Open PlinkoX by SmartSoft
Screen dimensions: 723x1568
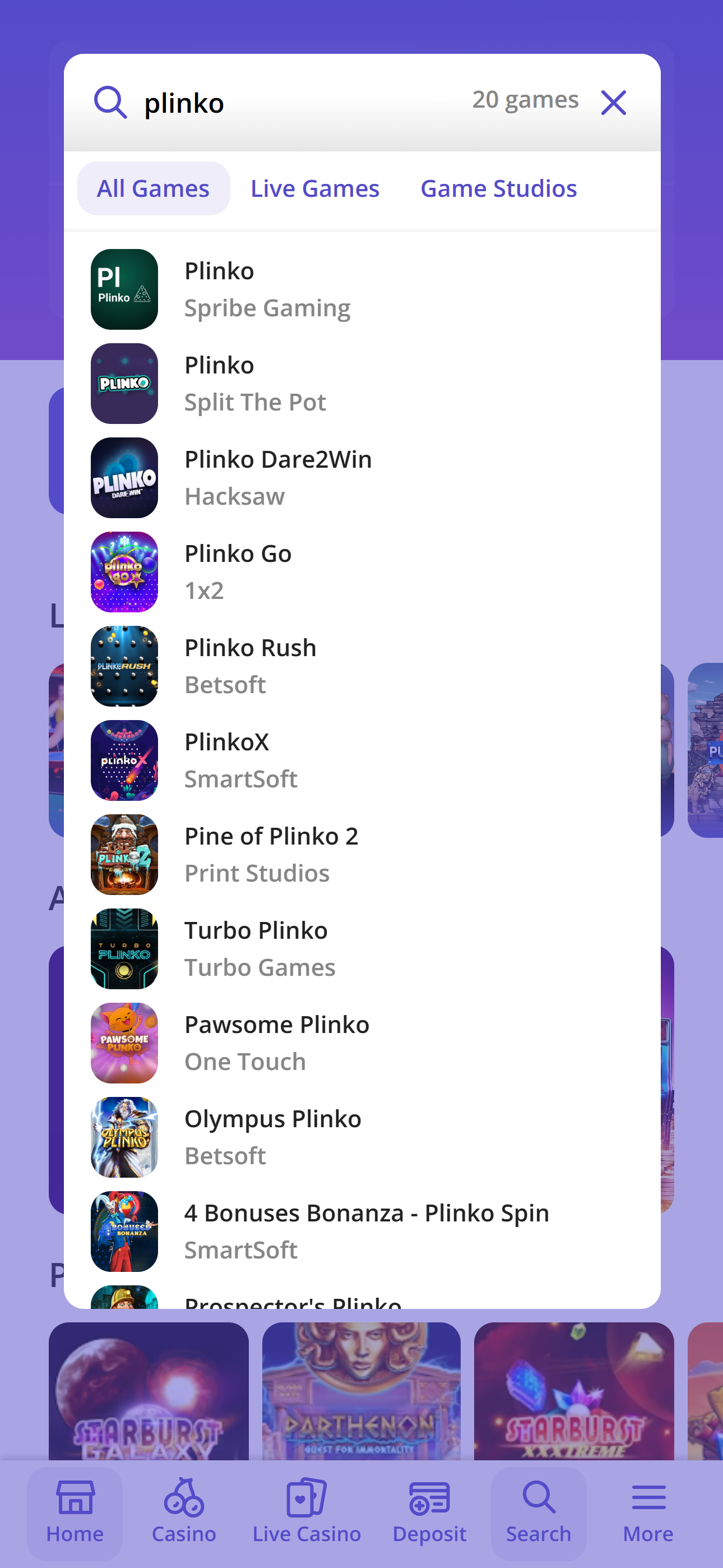(124, 760)
